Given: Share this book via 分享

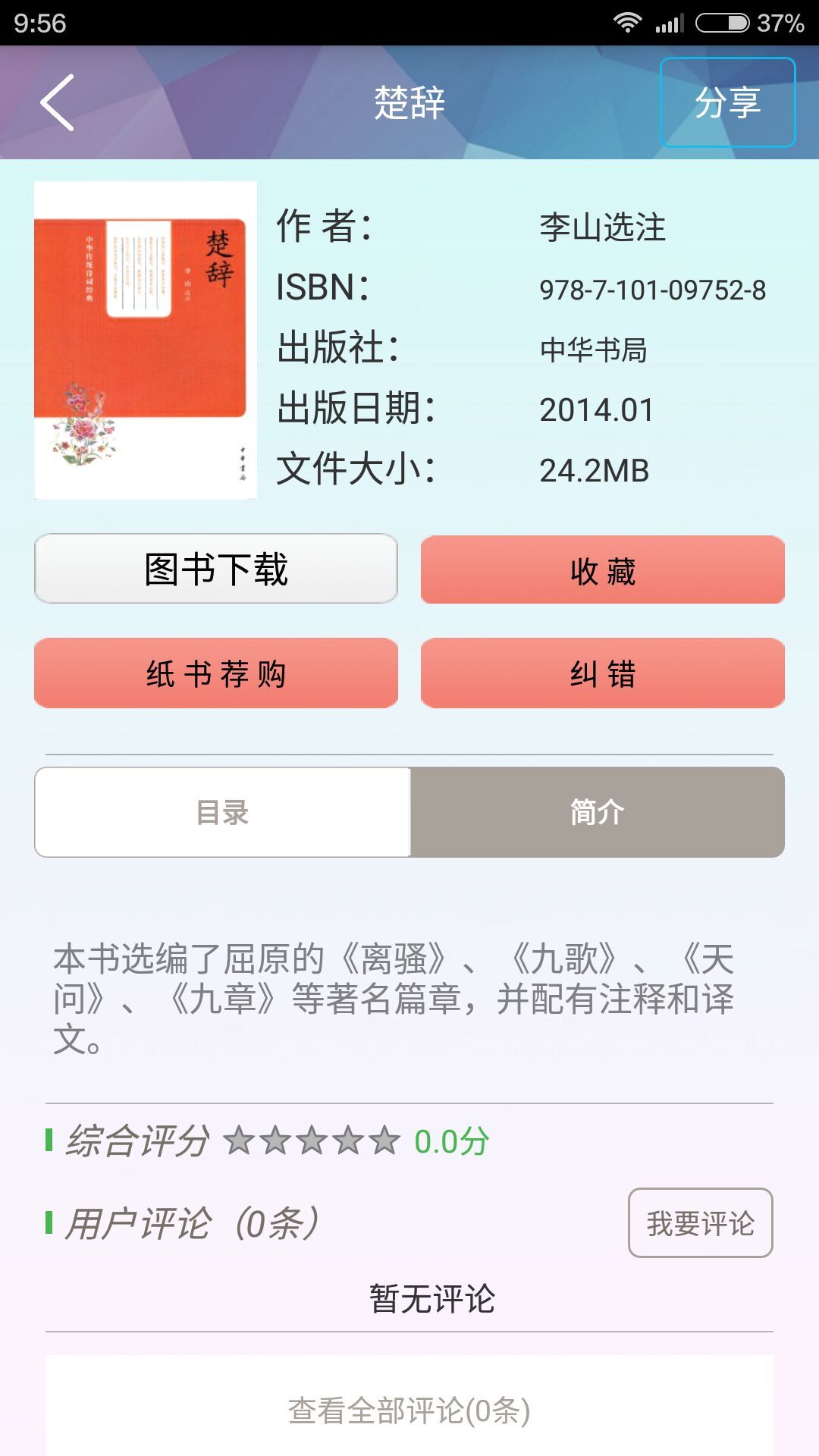Looking at the screenshot, I should coord(727,102).
